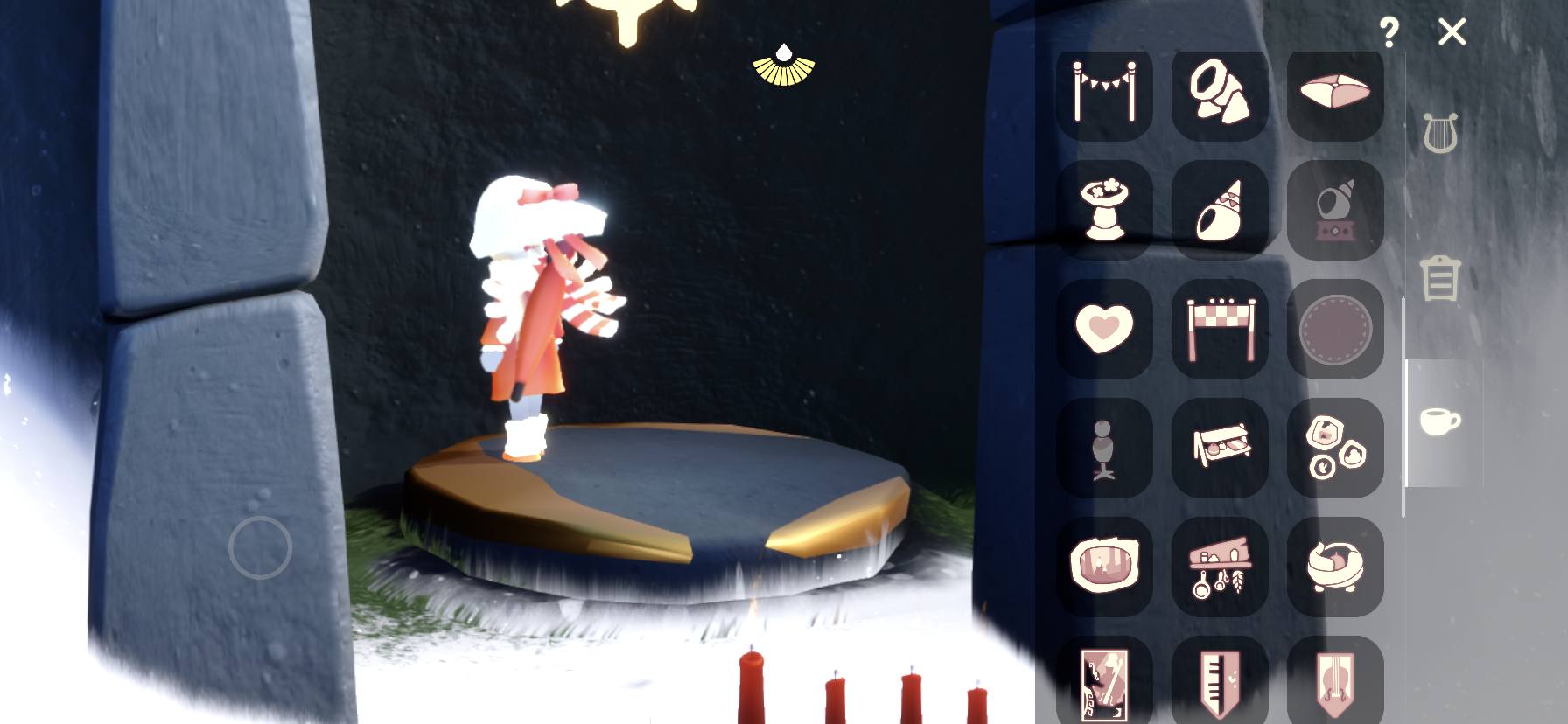Image resolution: width=1568 pixels, height=724 pixels.
Task: Open the help question mark
Action: 1388,32
